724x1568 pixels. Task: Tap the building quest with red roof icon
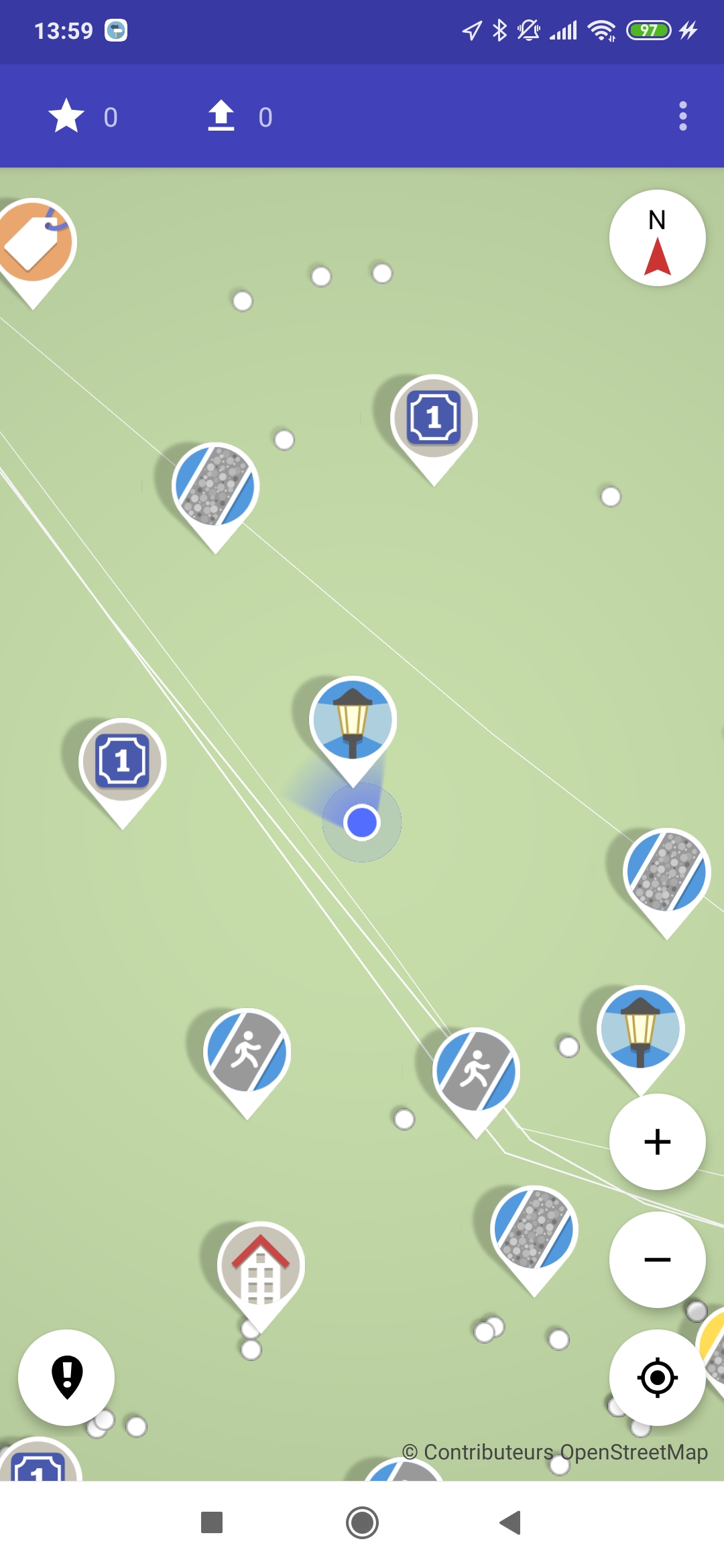[x=260, y=1266]
